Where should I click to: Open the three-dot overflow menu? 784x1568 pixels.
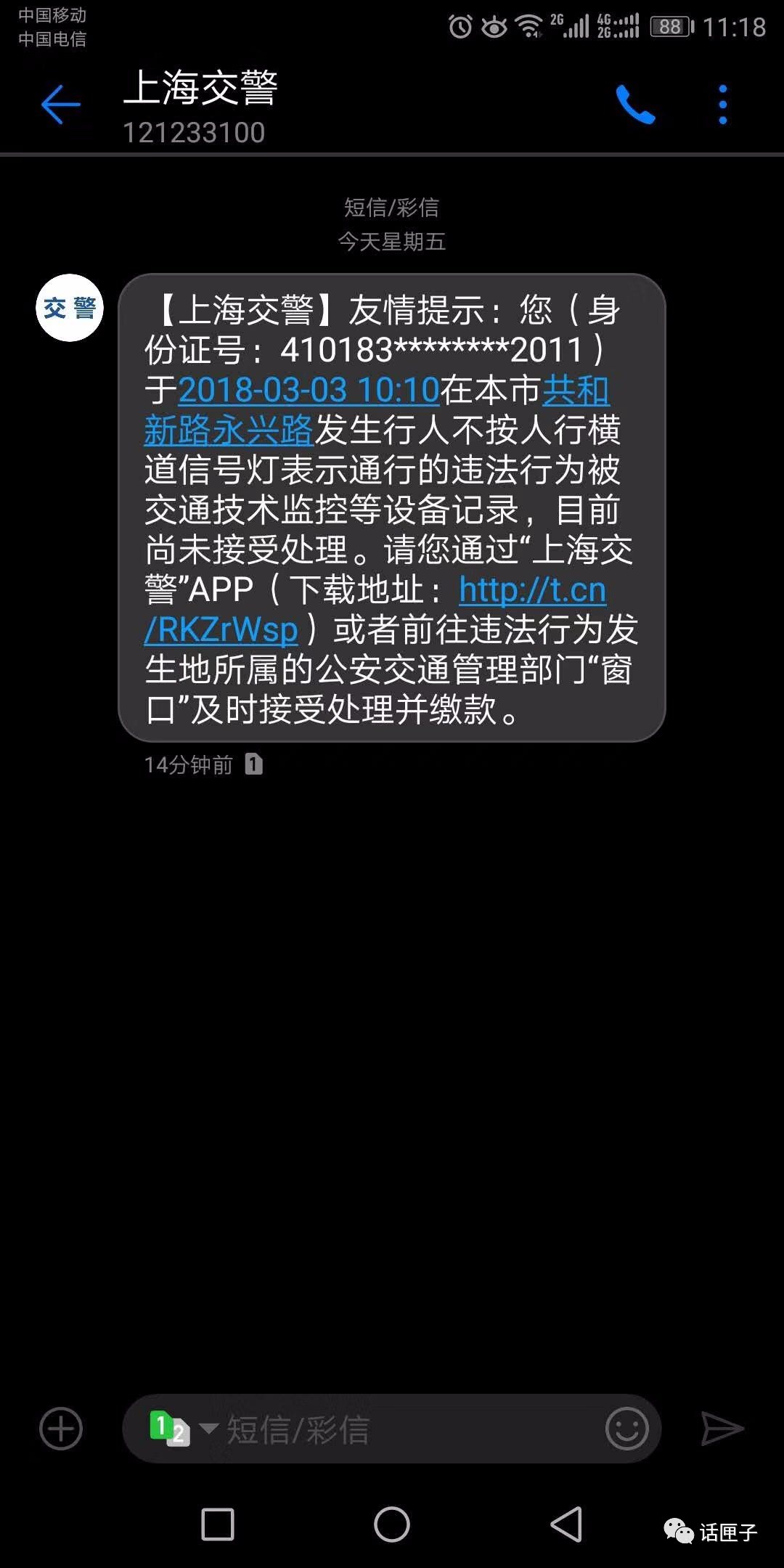[x=722, y=105]
